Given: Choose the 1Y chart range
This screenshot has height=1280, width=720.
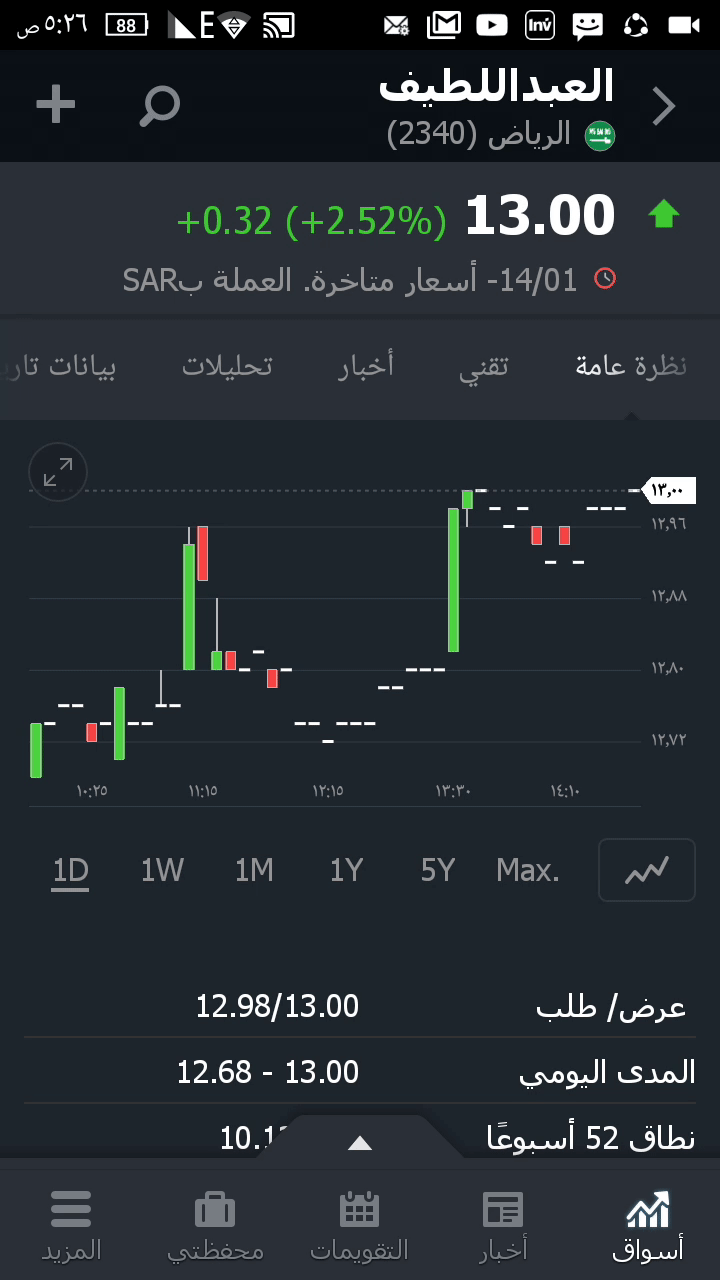Looking at the screenshot, I should [x=346, y=871].
